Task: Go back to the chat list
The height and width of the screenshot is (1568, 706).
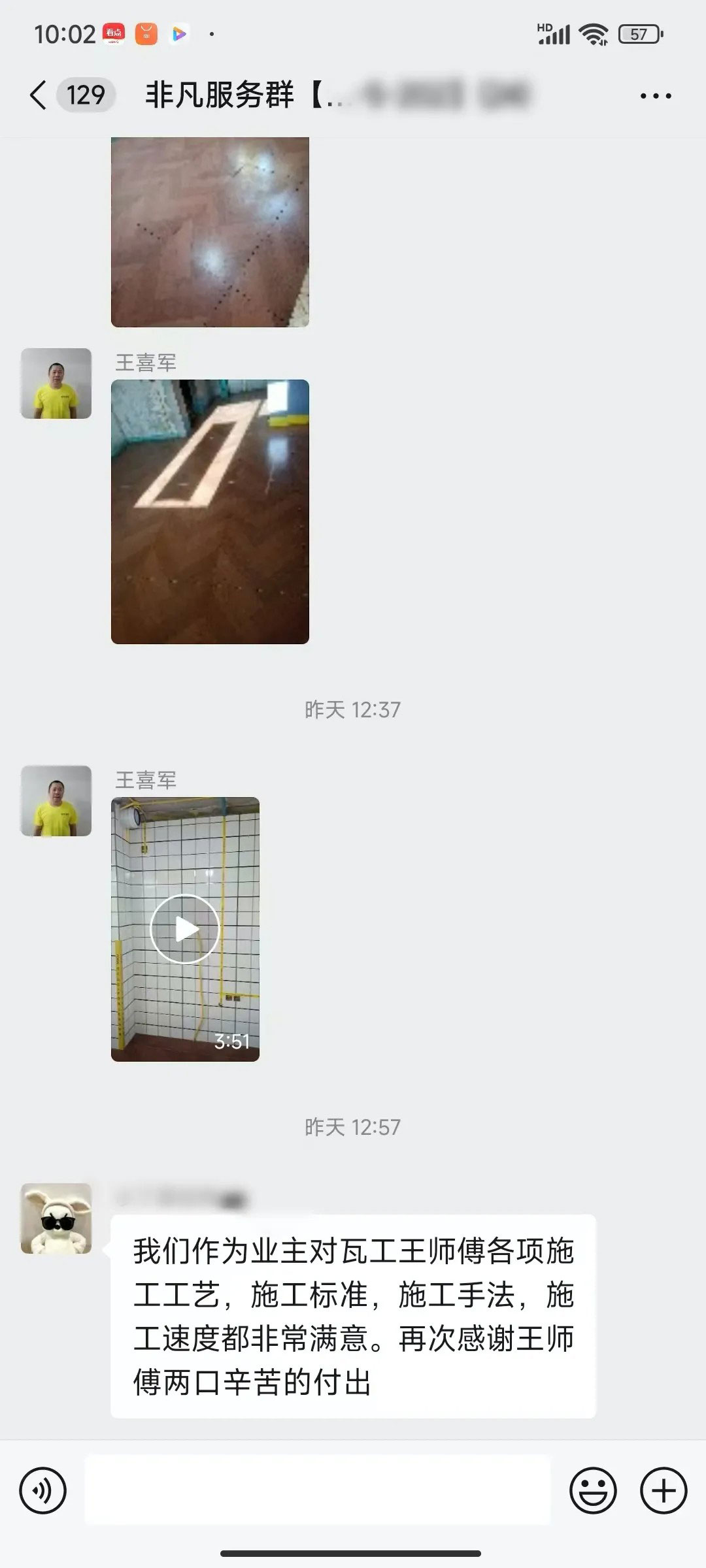Action: pos(38,95)
